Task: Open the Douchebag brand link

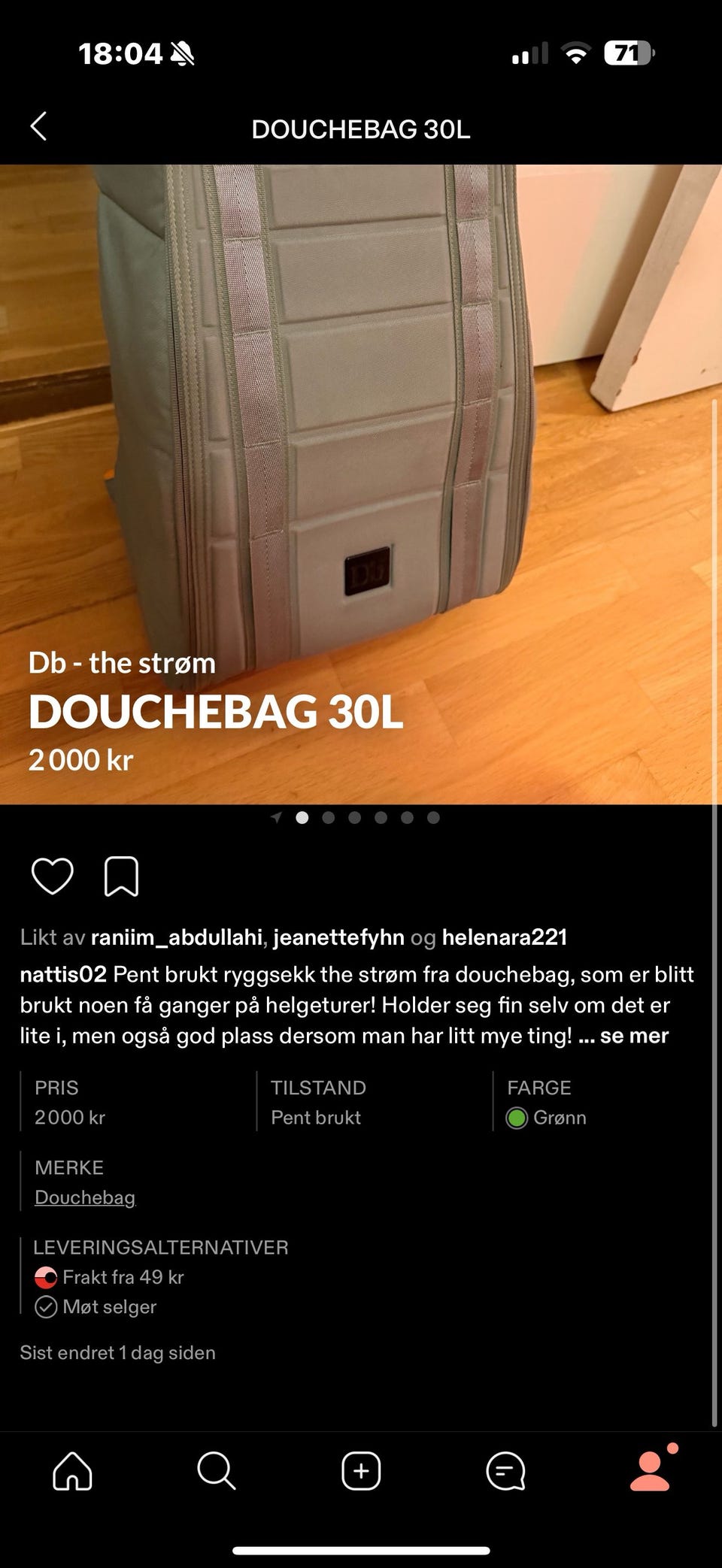Action: (x=84, y=1197)
